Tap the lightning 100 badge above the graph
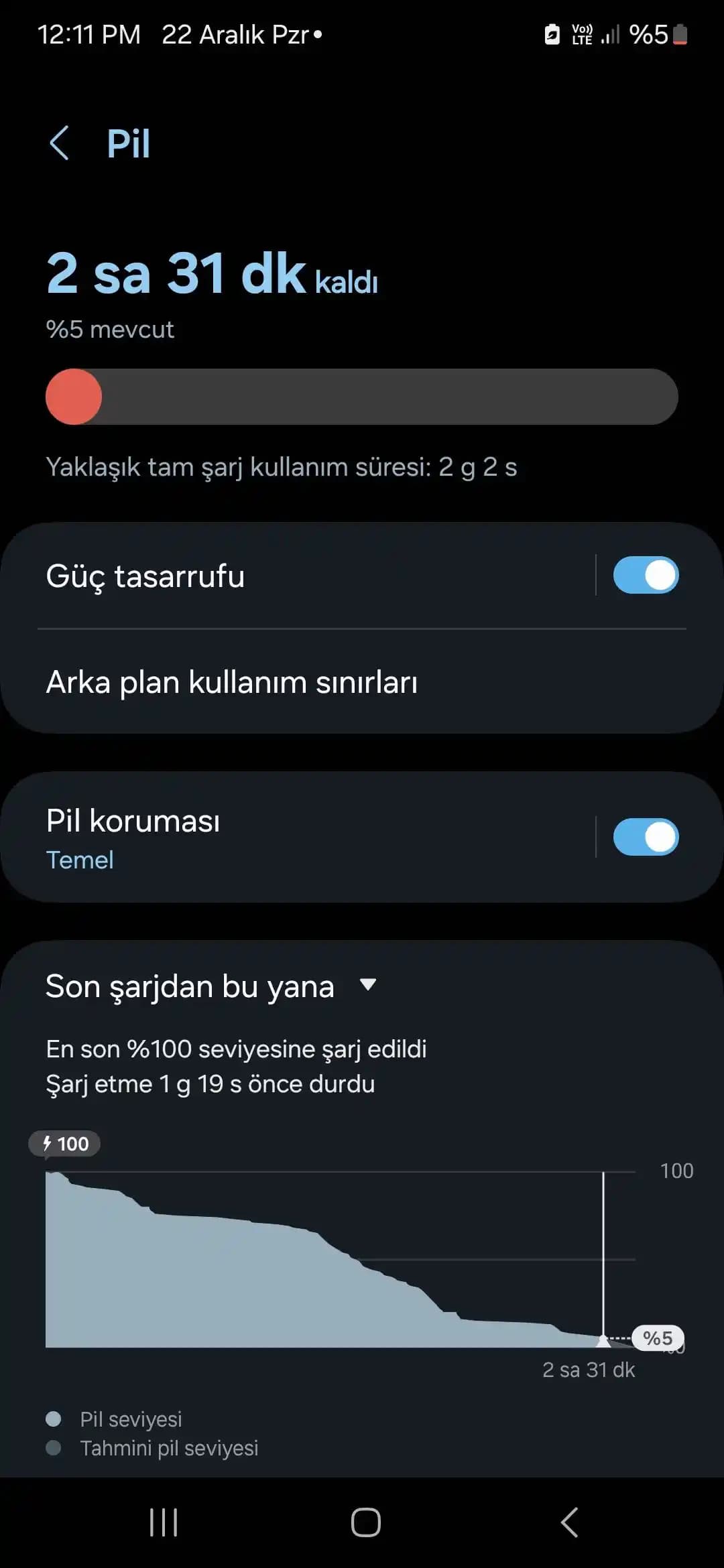Viewport: 724px width, 1568px height. point(64,1144)
